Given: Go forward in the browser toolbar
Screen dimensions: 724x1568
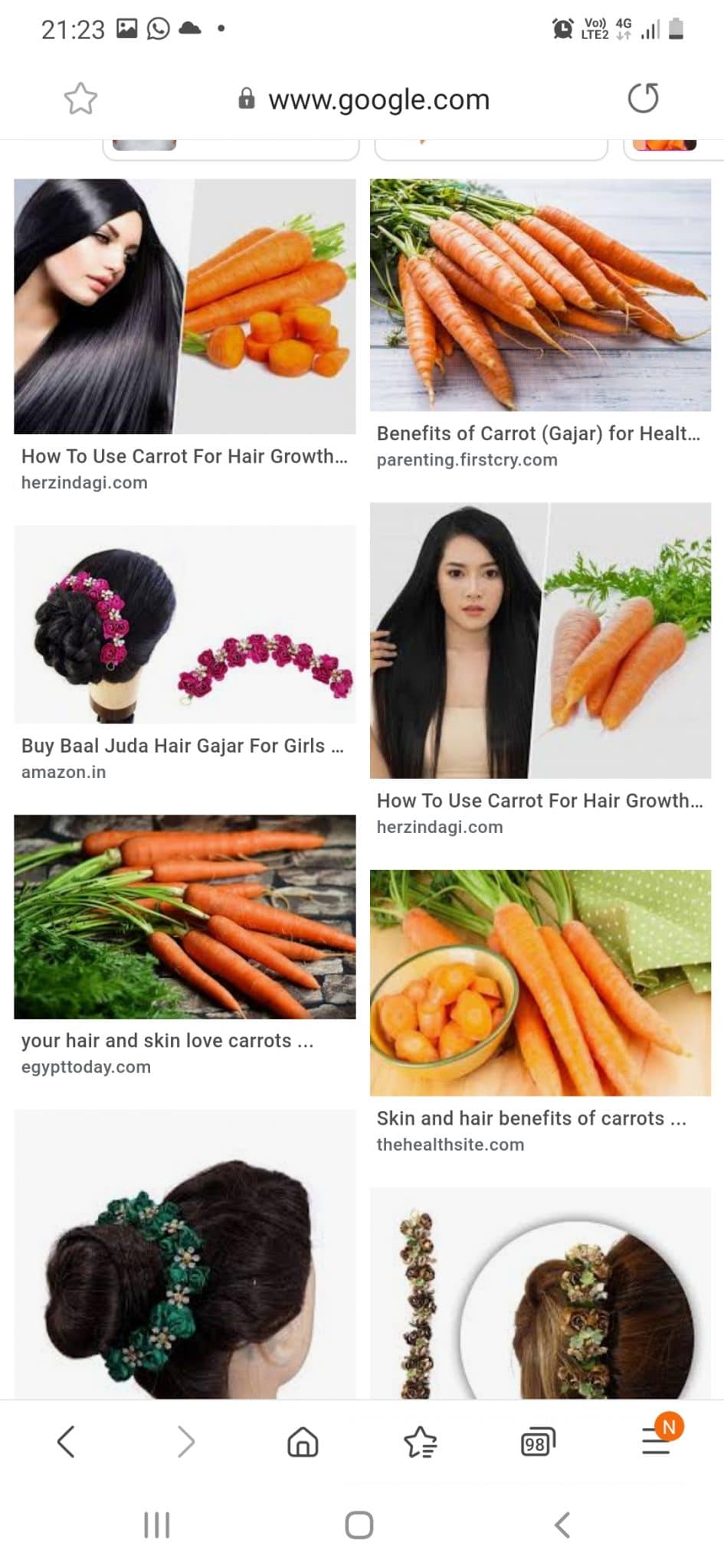Looking at the screenshot, I should tap(185, 1442).
